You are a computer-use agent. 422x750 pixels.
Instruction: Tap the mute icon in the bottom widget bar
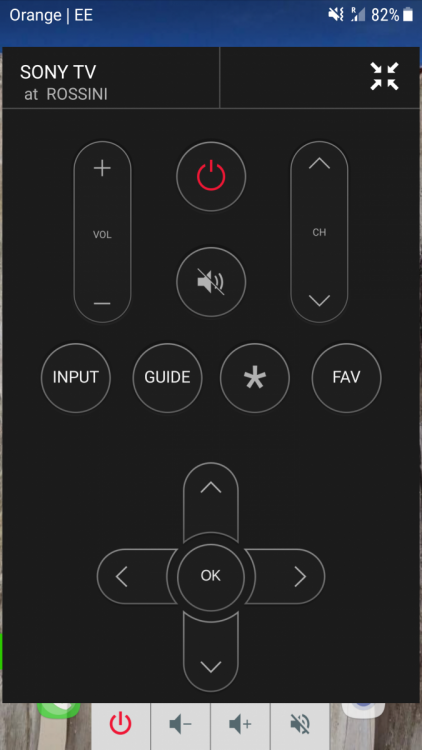coord(300,724)
